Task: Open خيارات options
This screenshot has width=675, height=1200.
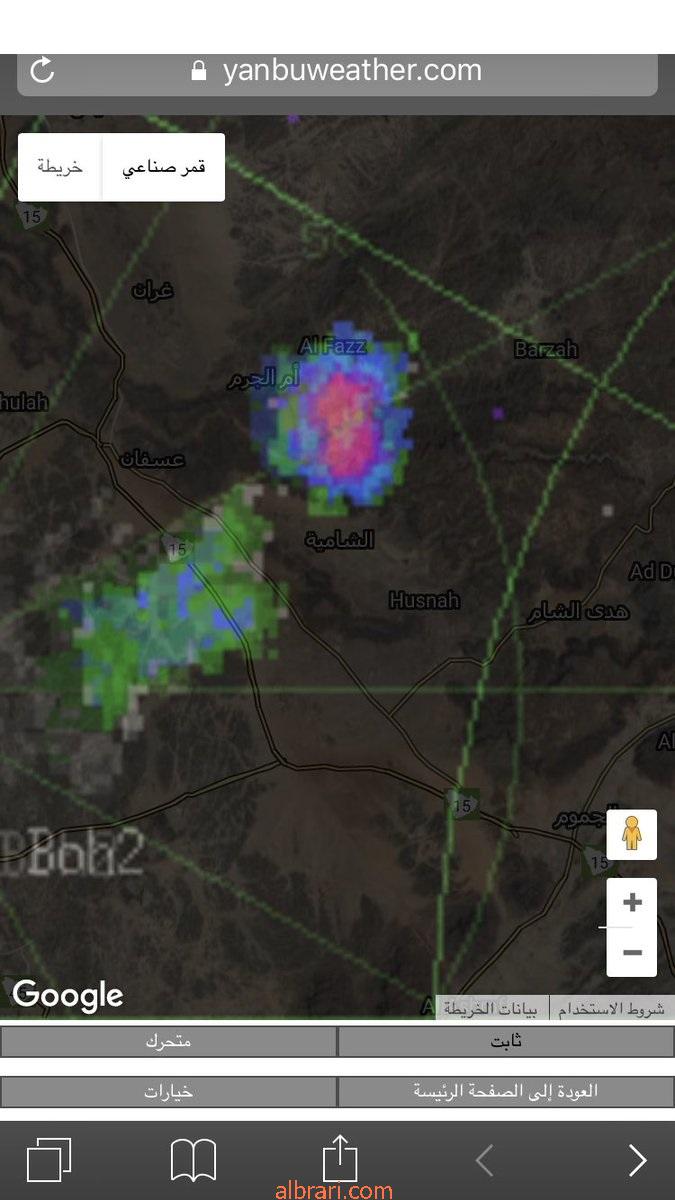Action: [x=168, y=1092]
